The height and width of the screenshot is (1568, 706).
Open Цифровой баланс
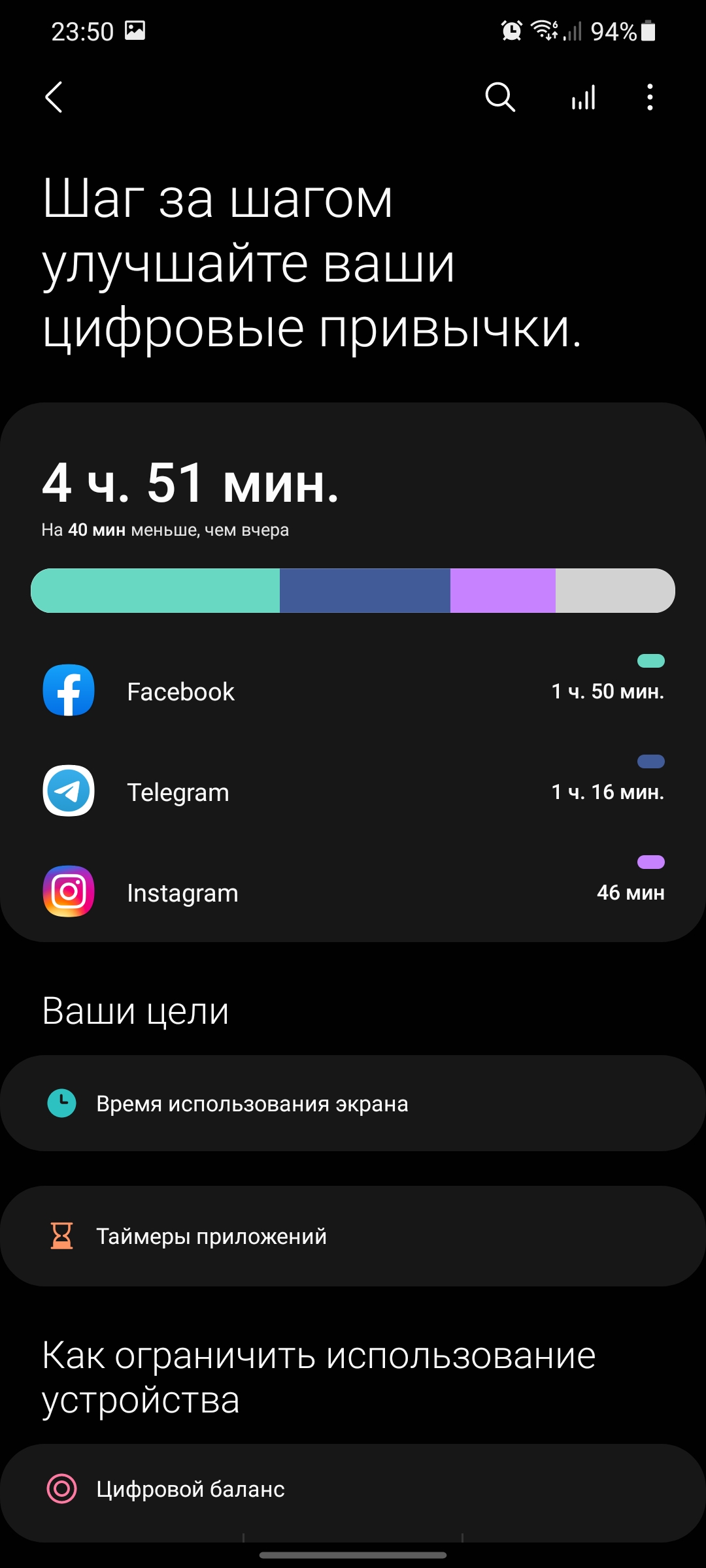353,1489
